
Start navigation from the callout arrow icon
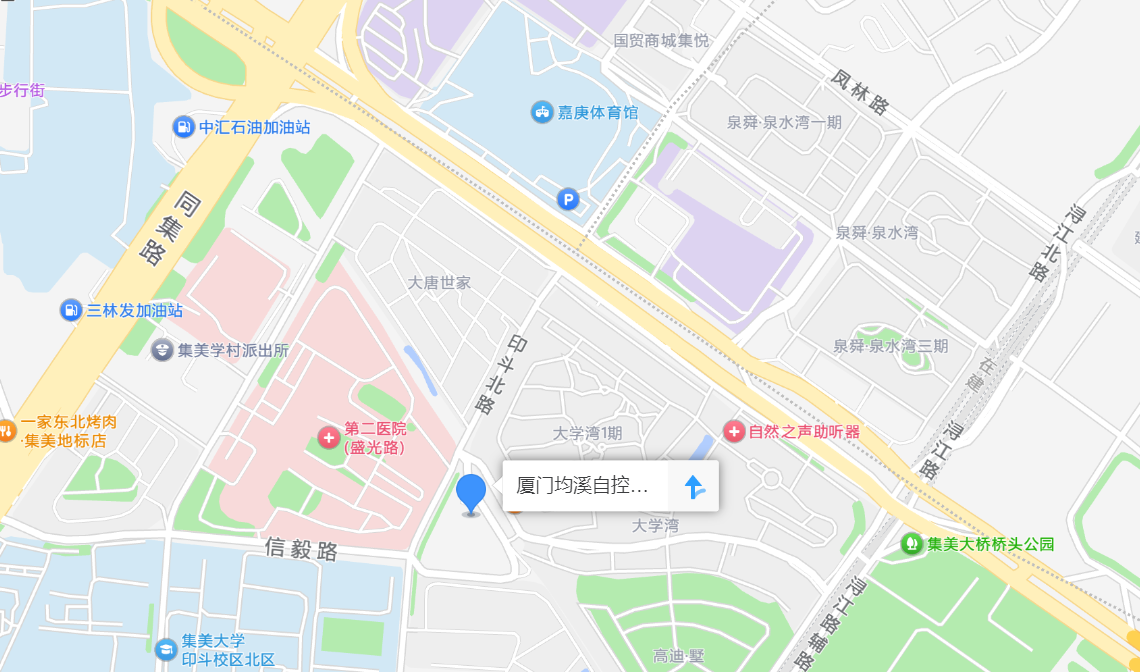694,487
